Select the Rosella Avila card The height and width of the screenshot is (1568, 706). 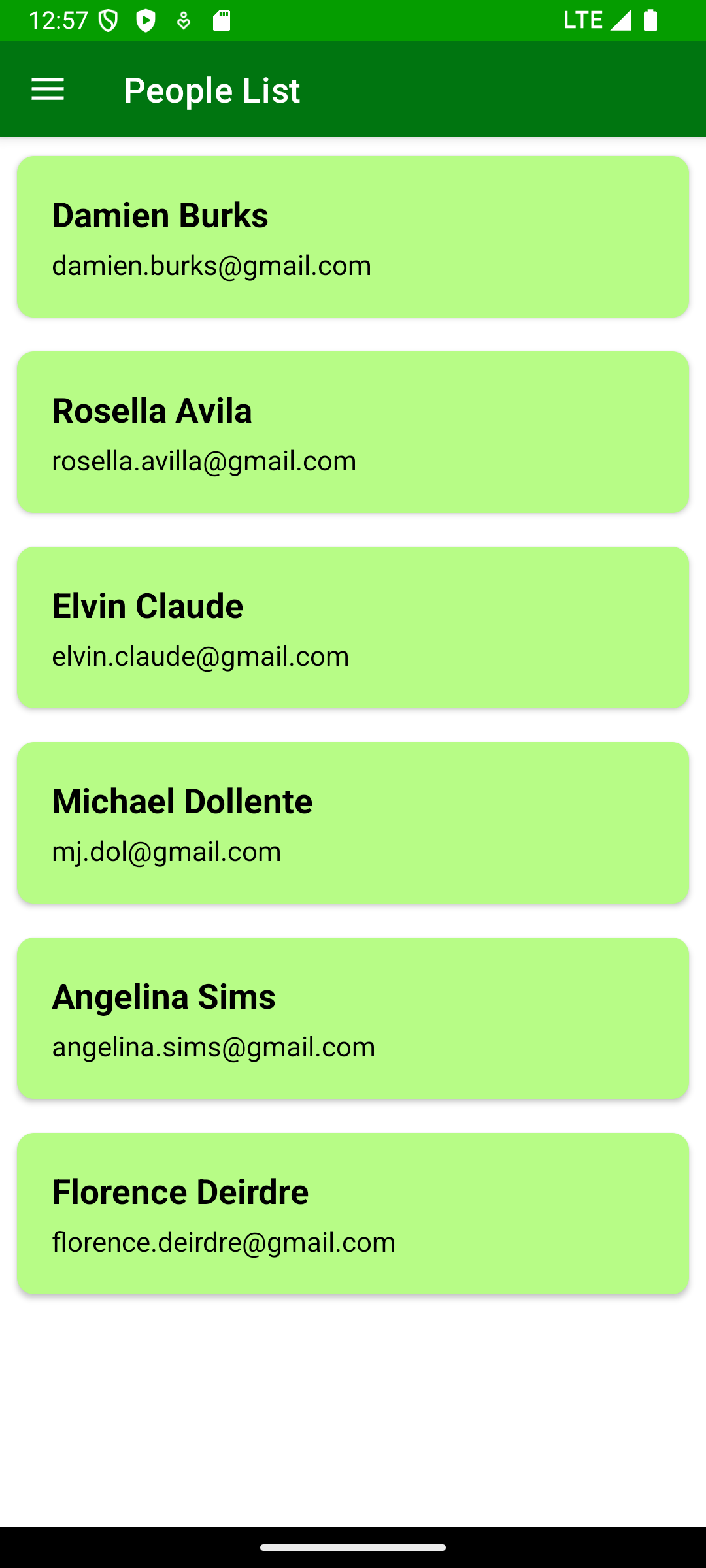pos(353,432)
